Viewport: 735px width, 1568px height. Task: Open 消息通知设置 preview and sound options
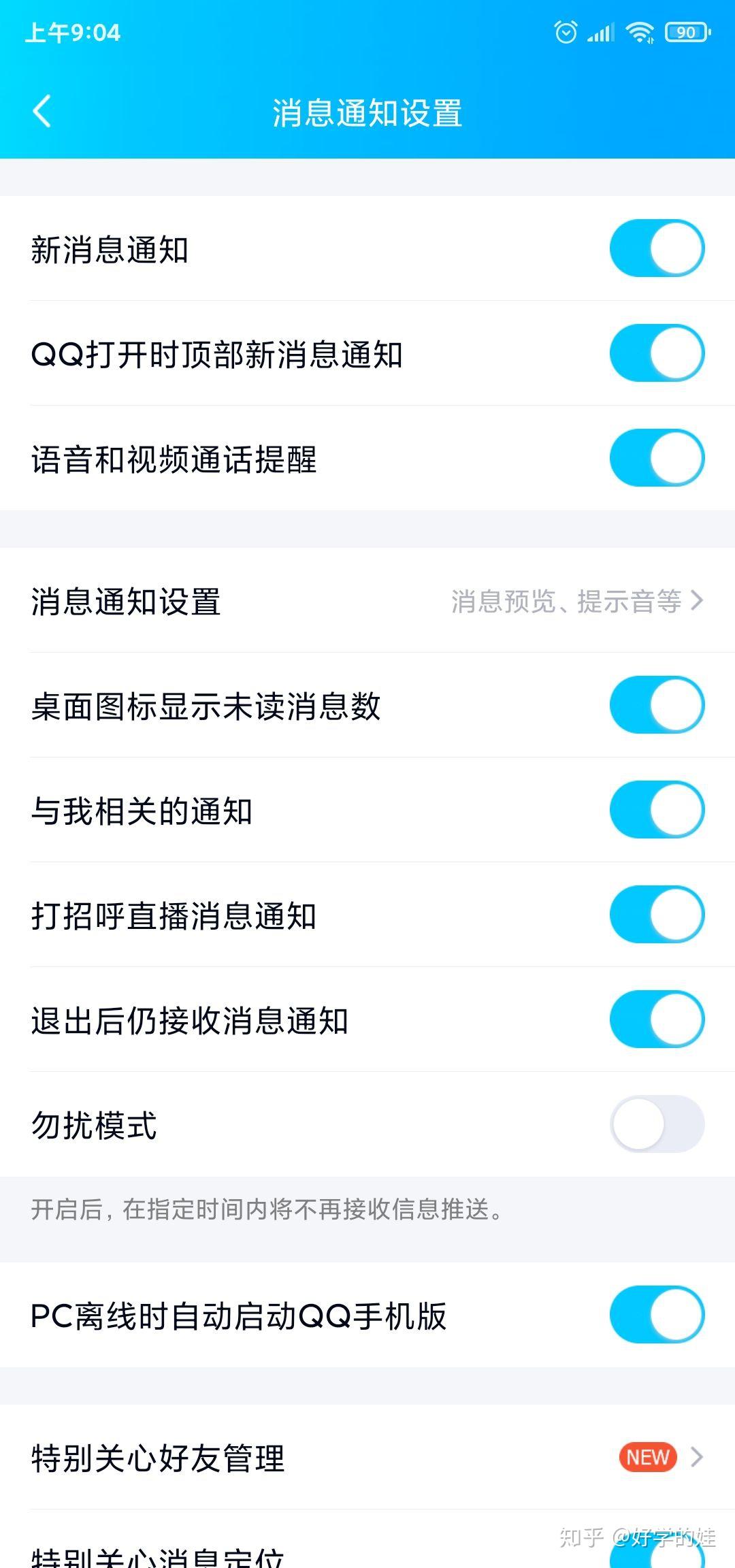367,601
